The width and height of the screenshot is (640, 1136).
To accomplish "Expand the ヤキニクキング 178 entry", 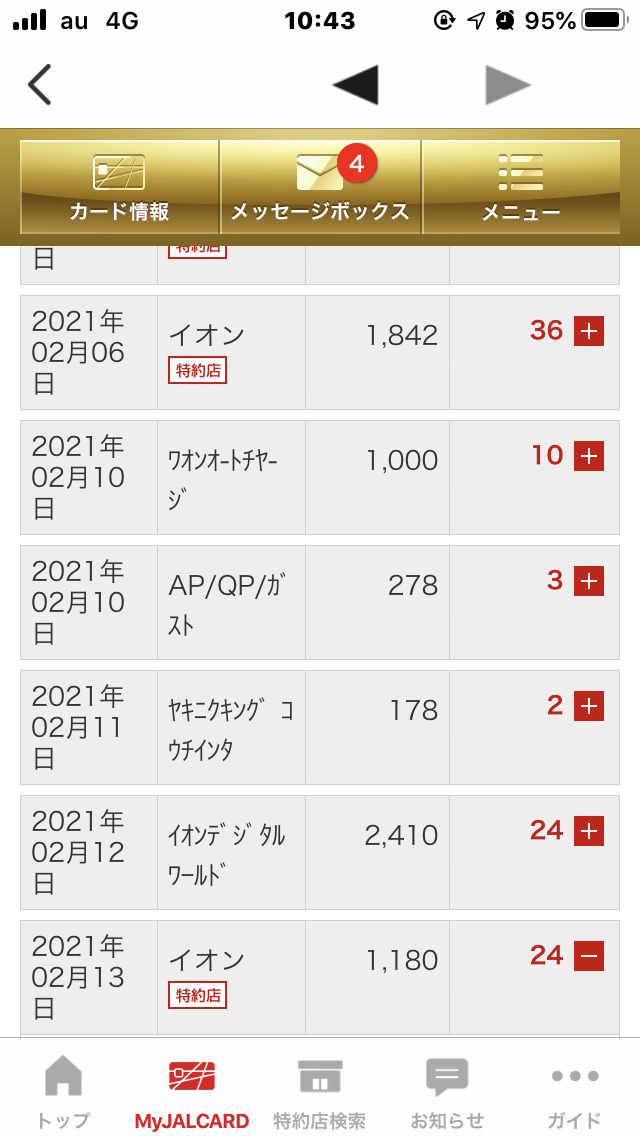I will click(x=589, y=706).
